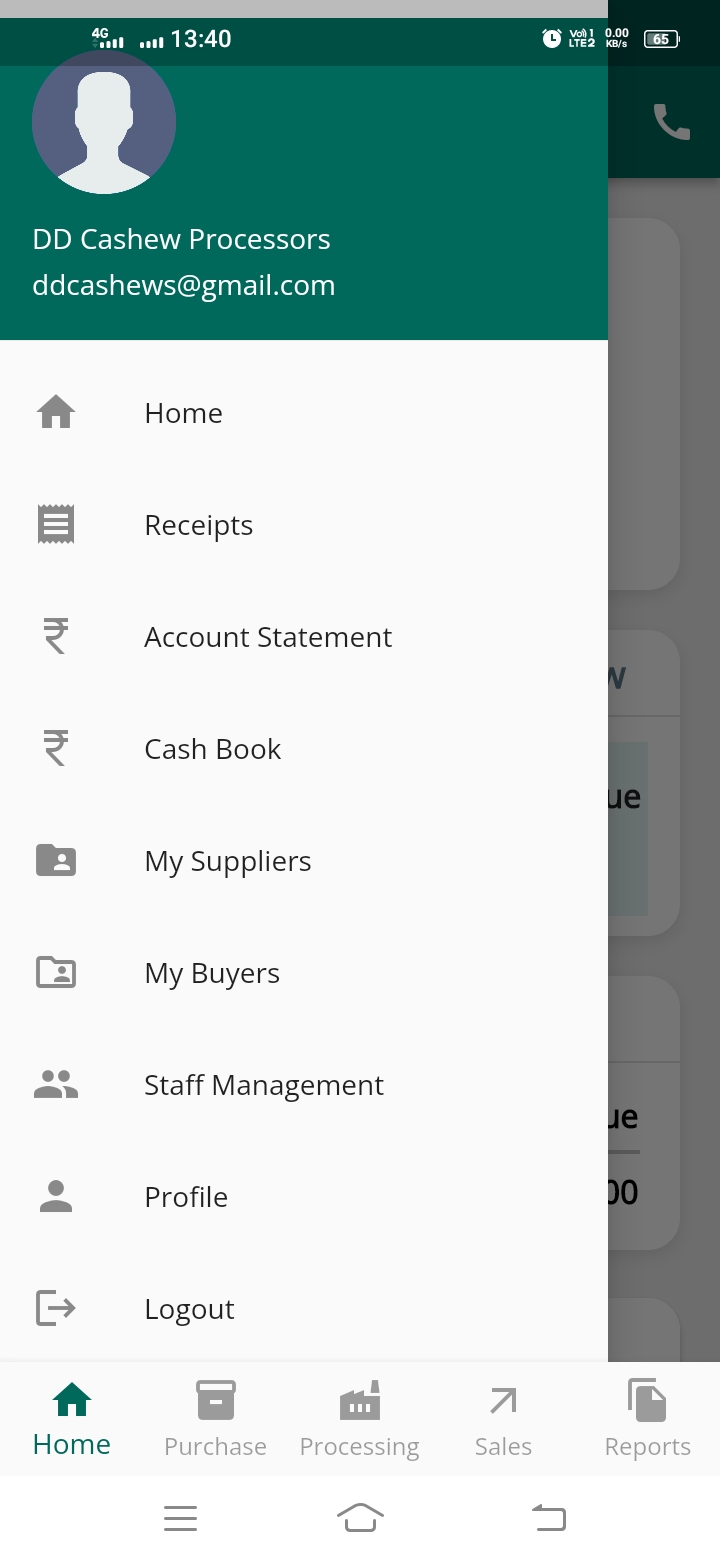Viewport: 720px width, 1560px height.
Task: Switch to the Reports tab
Action: 648,1419
